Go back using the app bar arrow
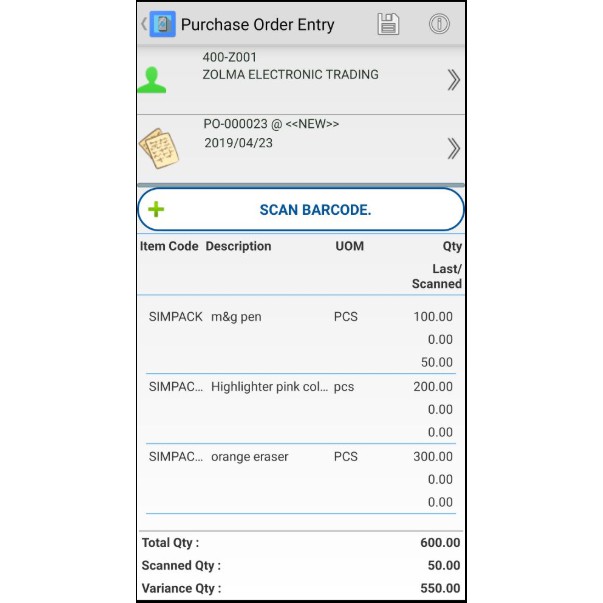Viewport: 603px width, 603px height. click(x=144, y=24)
